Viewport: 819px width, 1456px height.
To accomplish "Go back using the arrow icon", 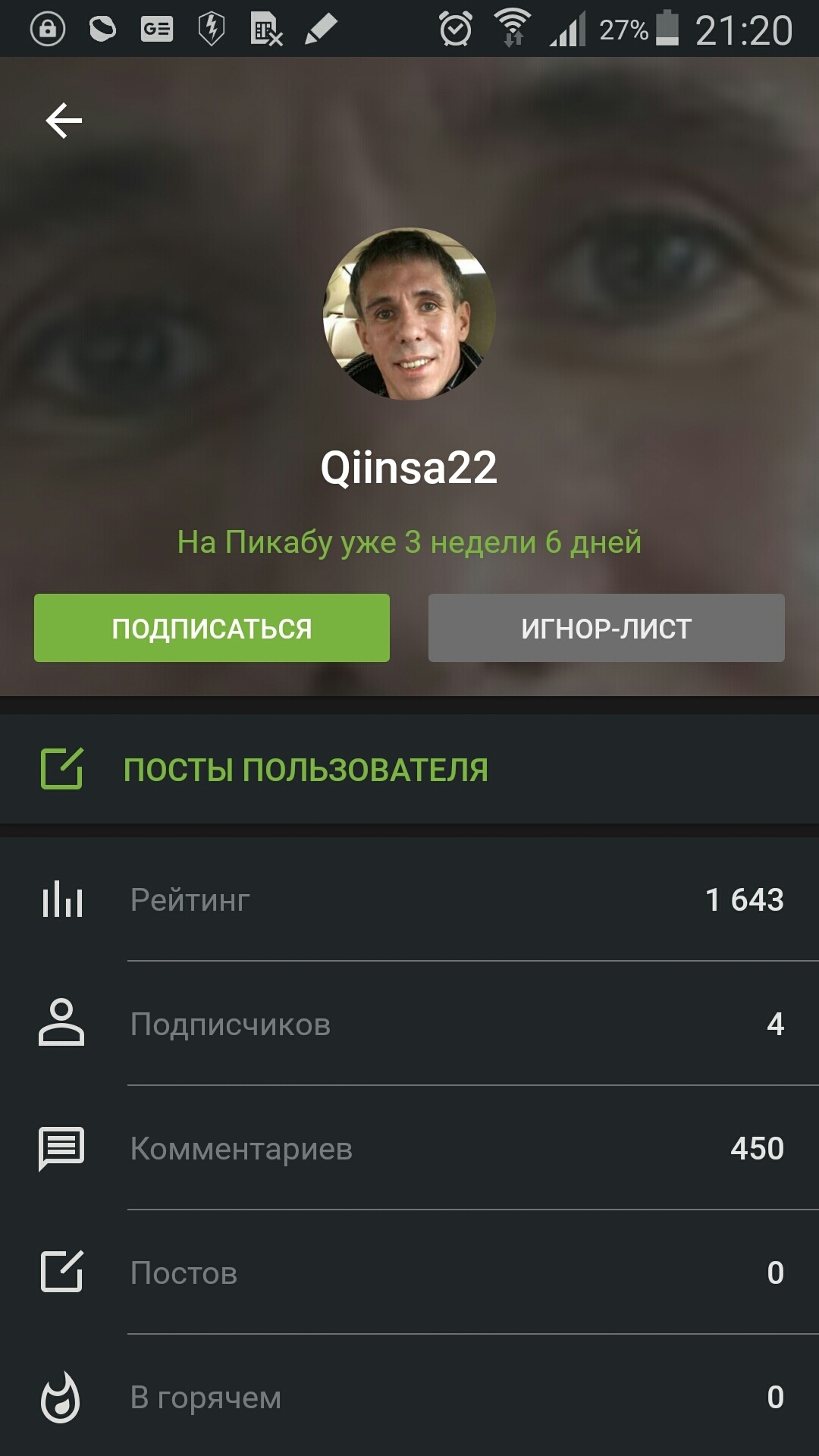I will 64,121.
